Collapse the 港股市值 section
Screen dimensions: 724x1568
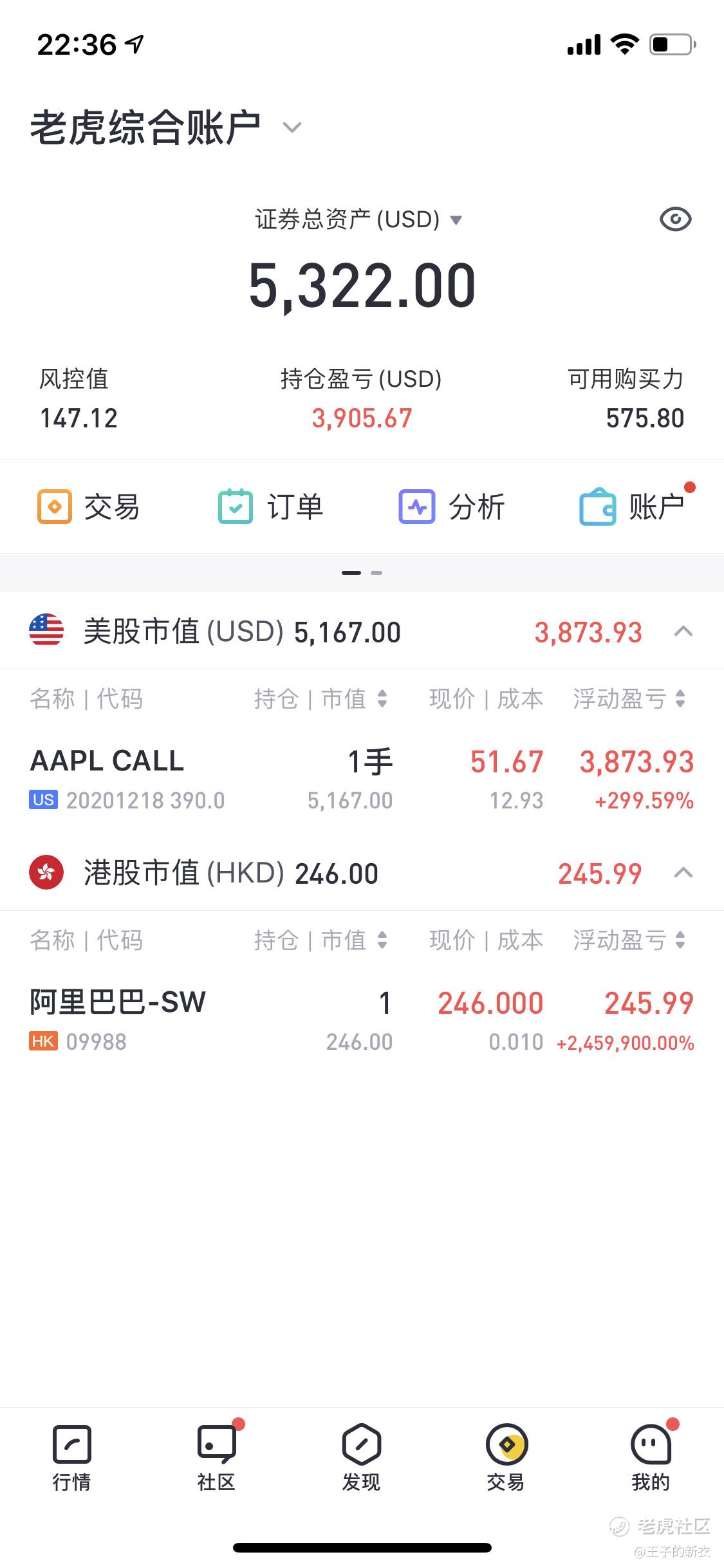683,873
